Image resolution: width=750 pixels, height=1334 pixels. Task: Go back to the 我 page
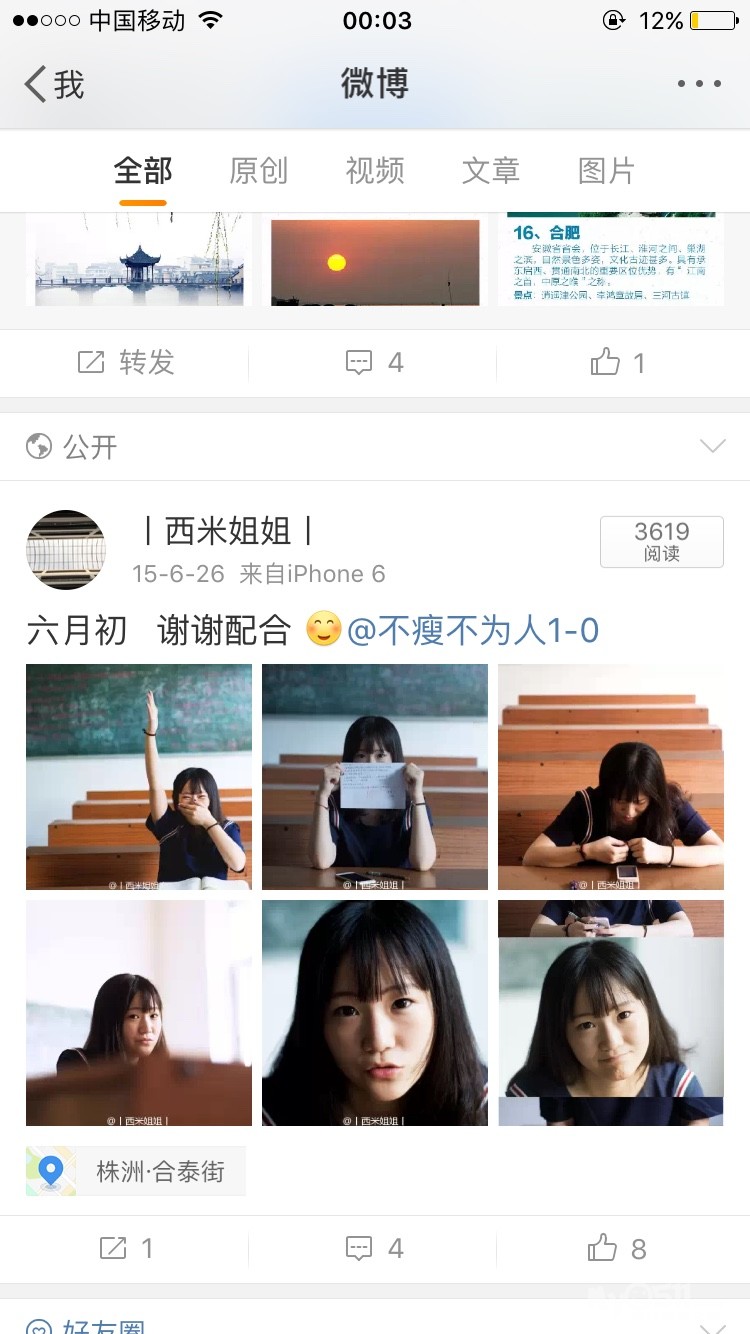pyautogui.click(x=55, y=85)
